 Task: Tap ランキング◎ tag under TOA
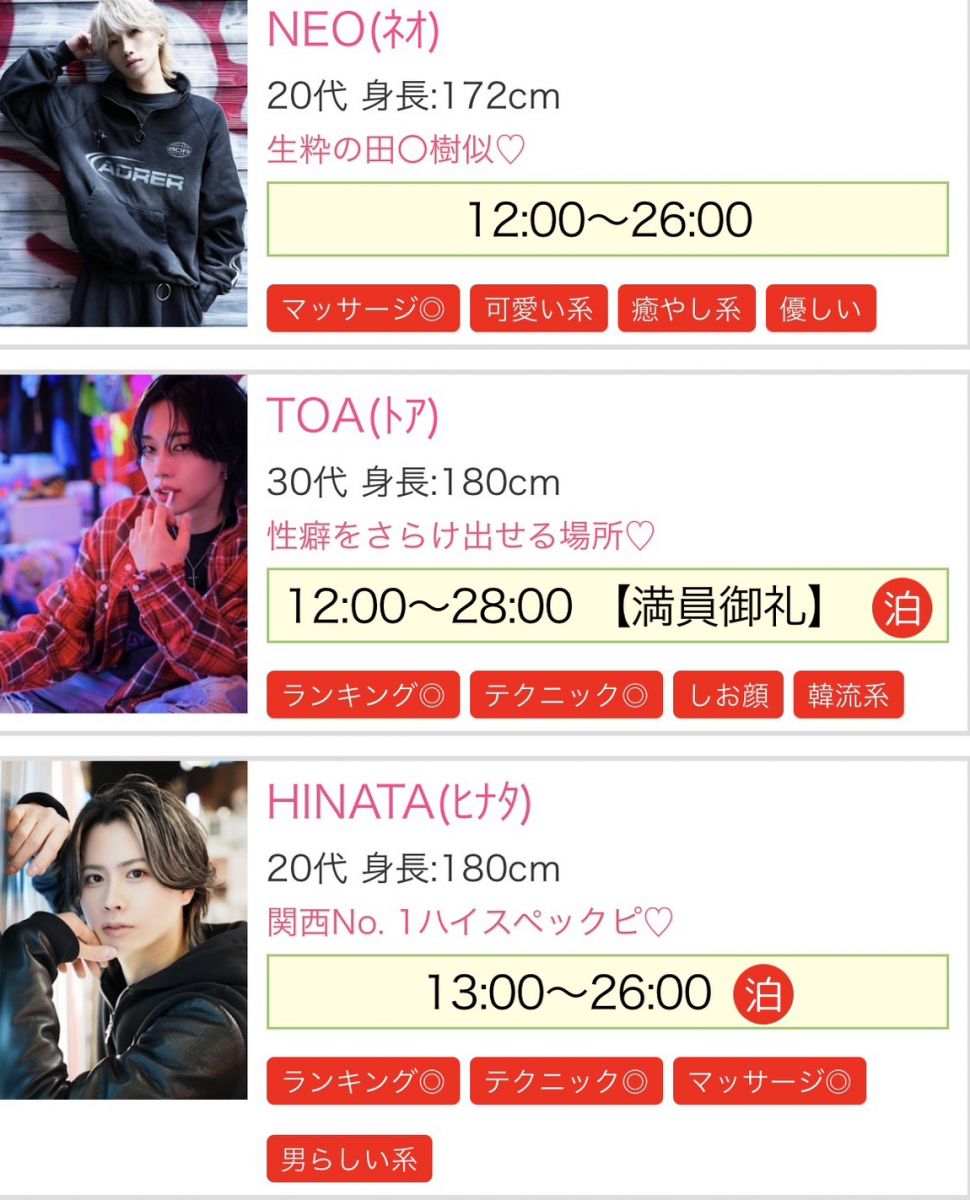click(x=363, y=695)
